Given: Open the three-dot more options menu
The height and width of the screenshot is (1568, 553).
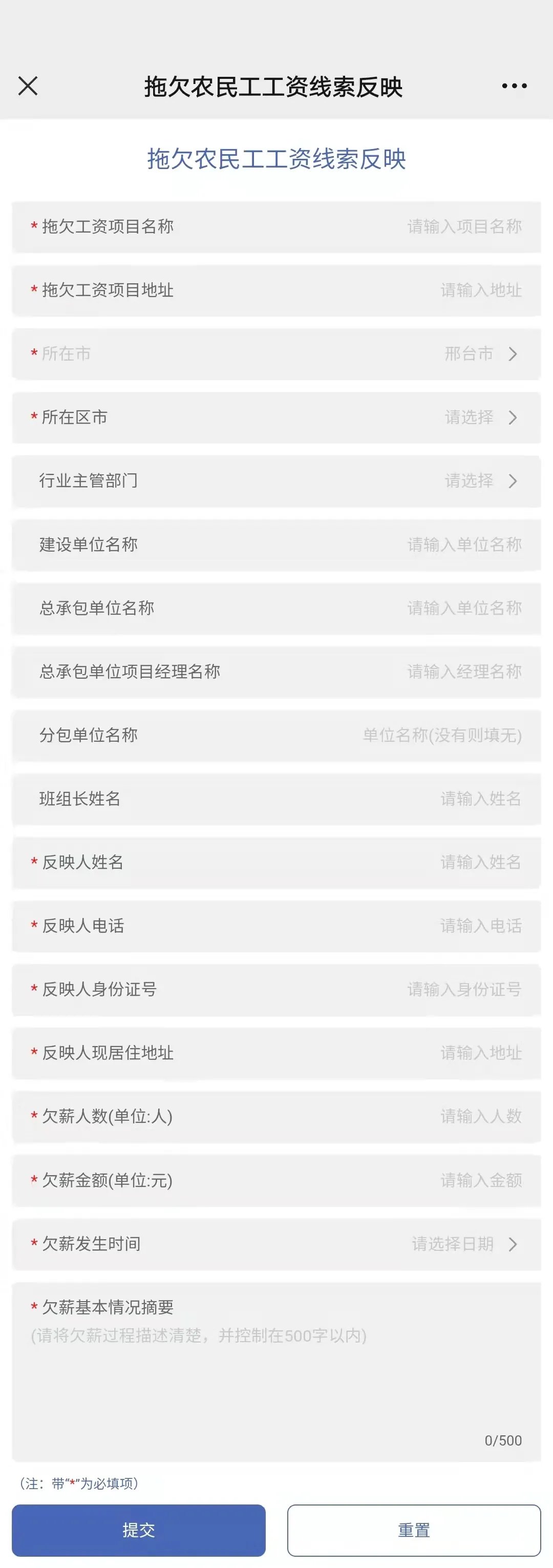Looking at the screenshot, I should pyautogui.click(x=514, y=86).
